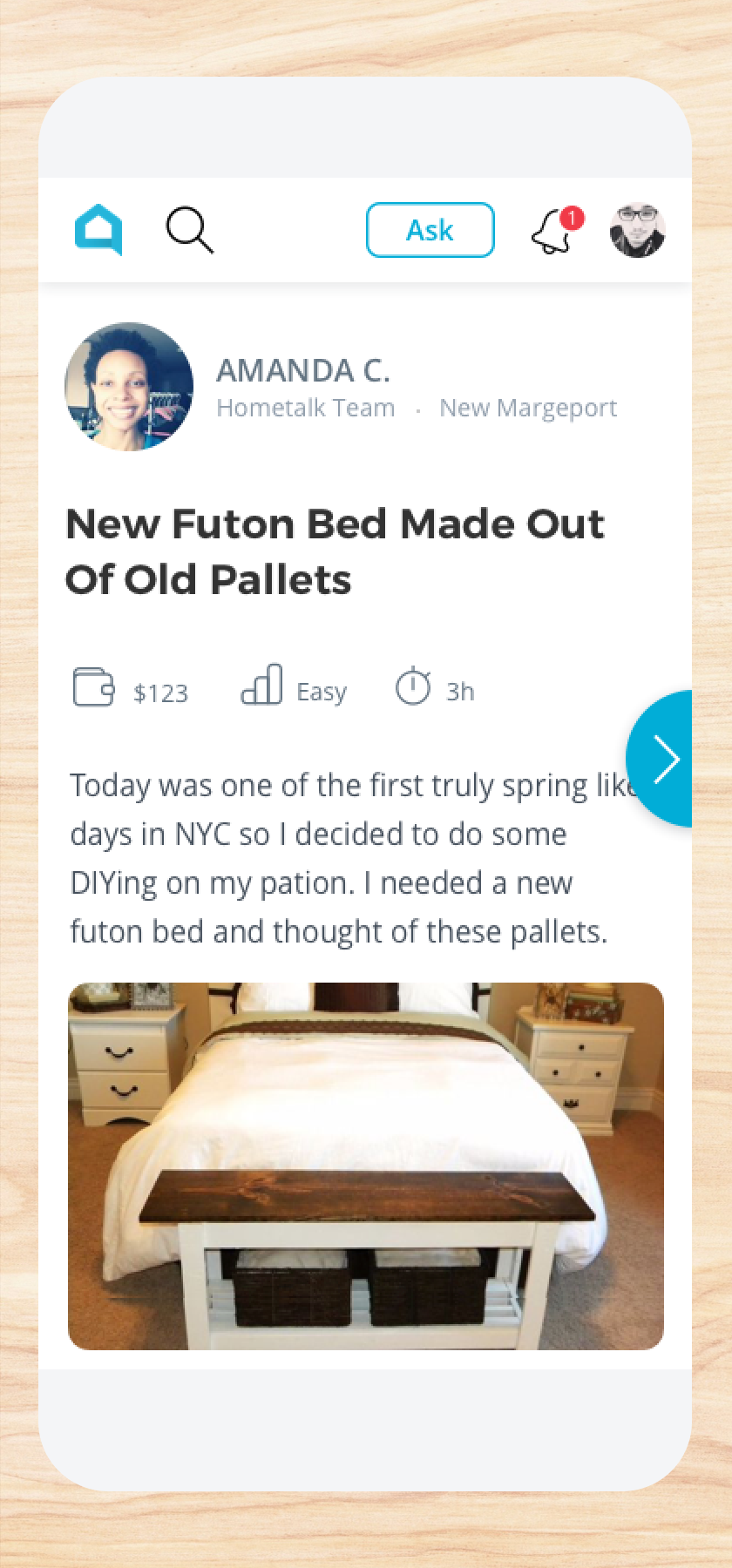Image resolution: width=732 pixels, height=1568 pixels.
Task: Open search with the magnifier icon
Action: (x=190, y=231)
